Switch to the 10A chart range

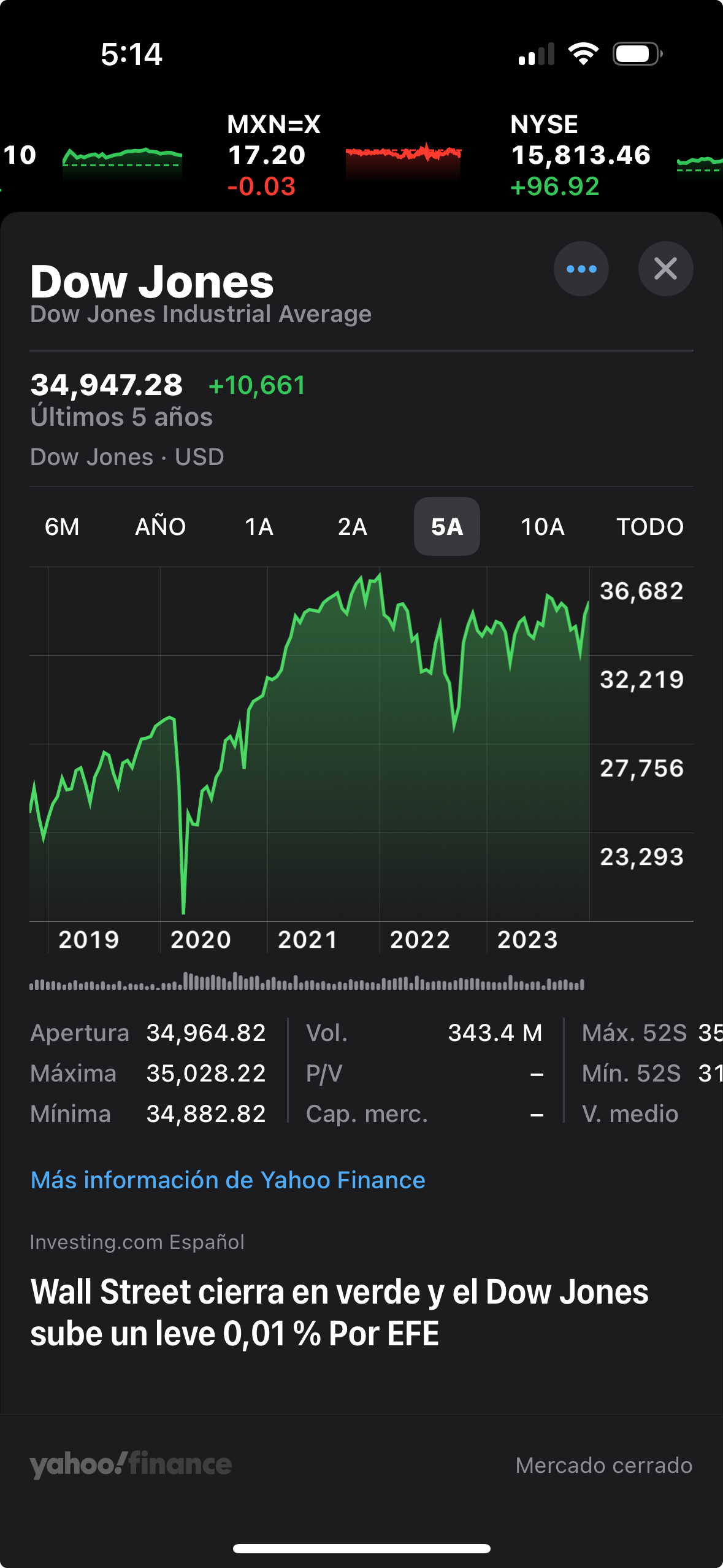coord(542,526)
